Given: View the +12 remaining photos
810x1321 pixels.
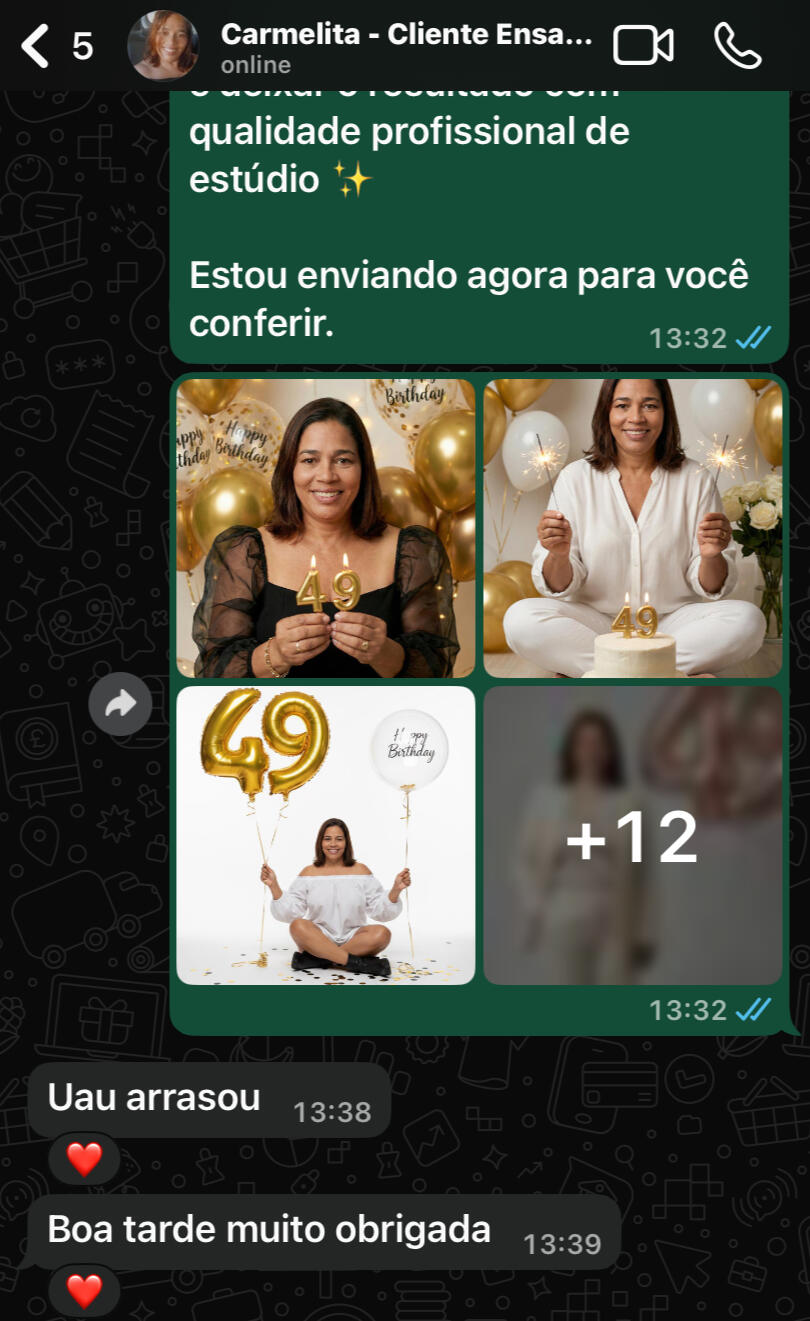Looking at the screenshot, I should pos(632,835).
